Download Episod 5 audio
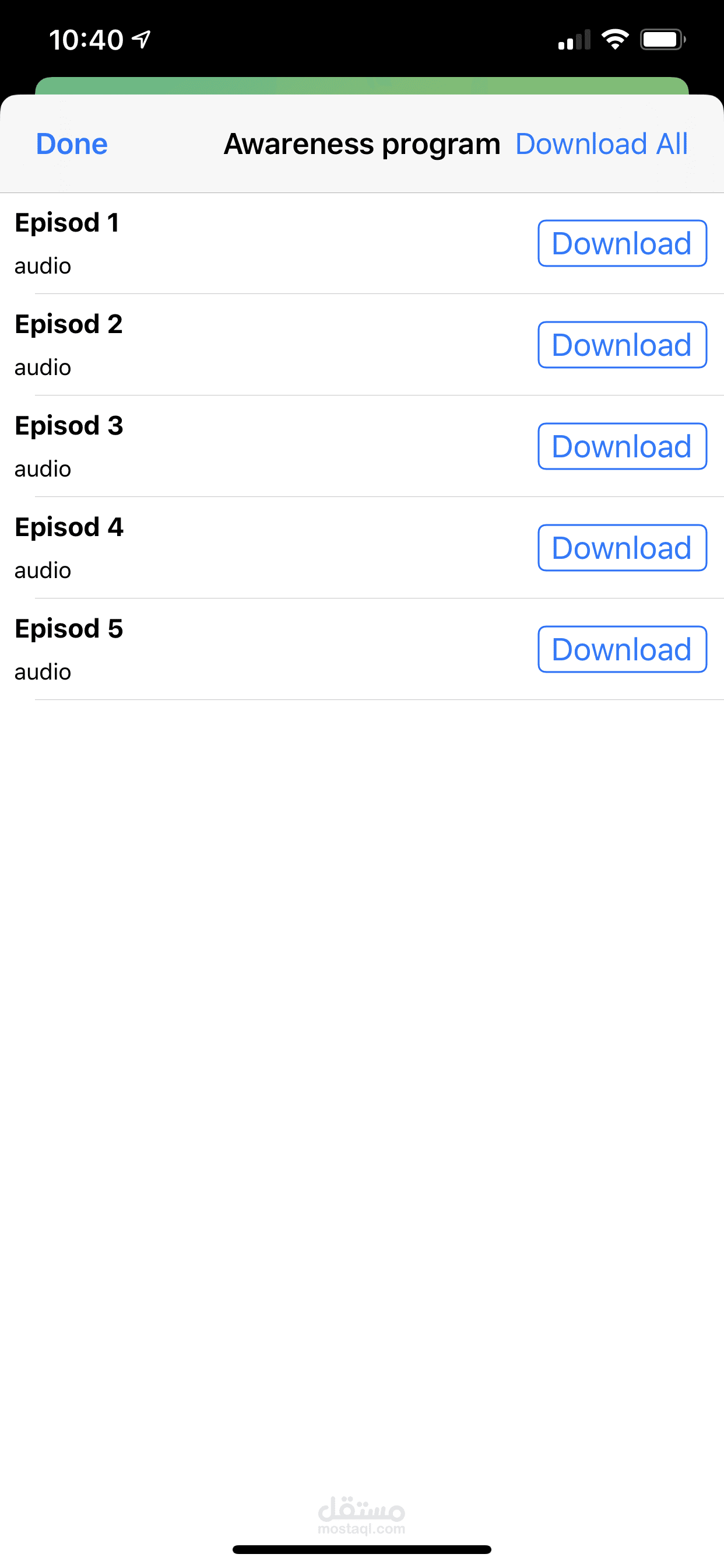This screenshot has width=724, height=1568. pyautogui.click(x=622, y=649)
